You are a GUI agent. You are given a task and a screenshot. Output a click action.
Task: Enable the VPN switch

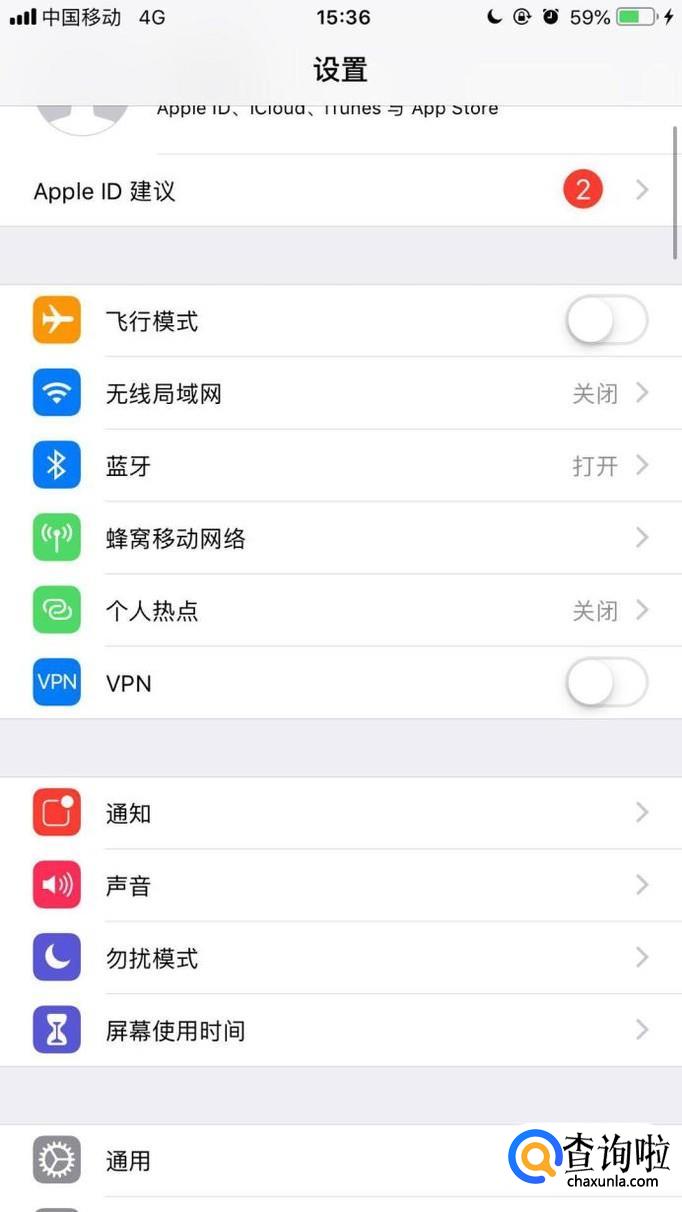(x=606, y=684)
